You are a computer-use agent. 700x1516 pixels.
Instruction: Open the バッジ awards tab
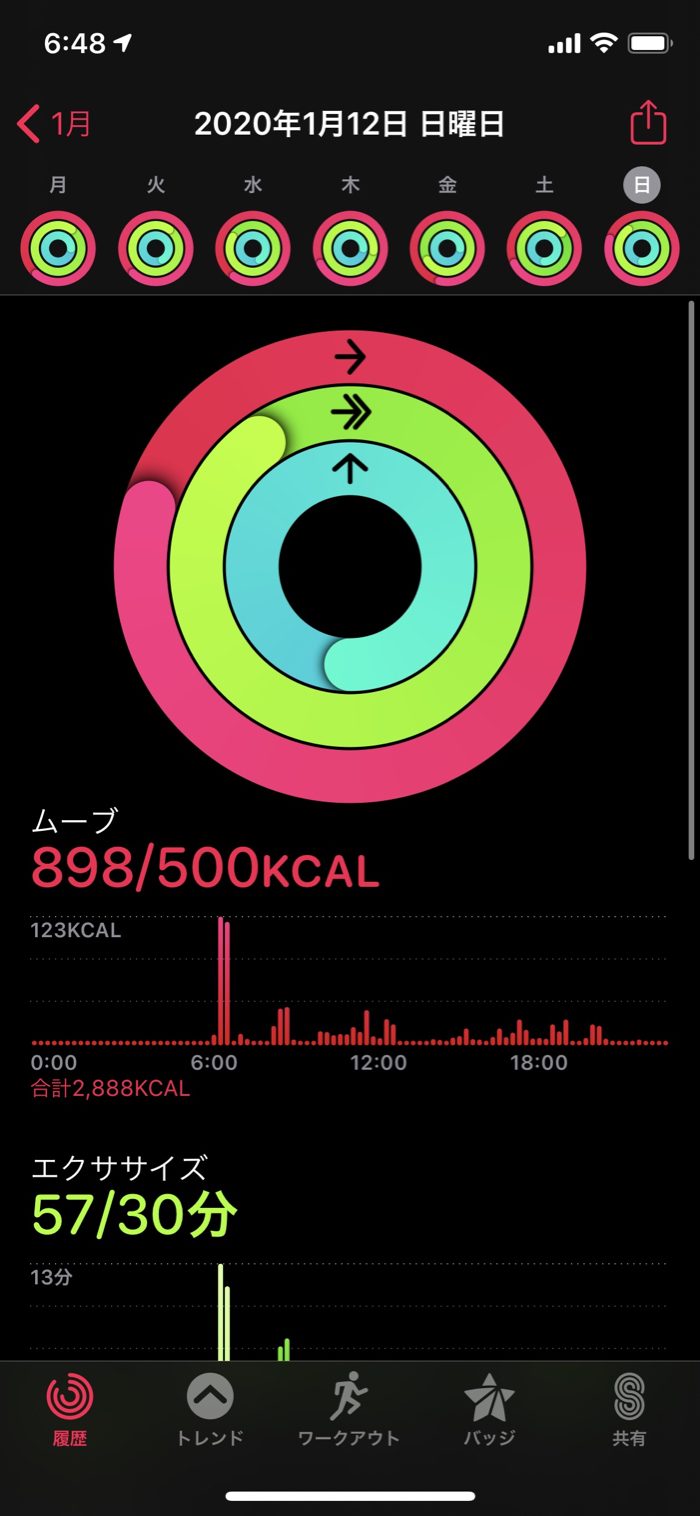(489, 1408)
